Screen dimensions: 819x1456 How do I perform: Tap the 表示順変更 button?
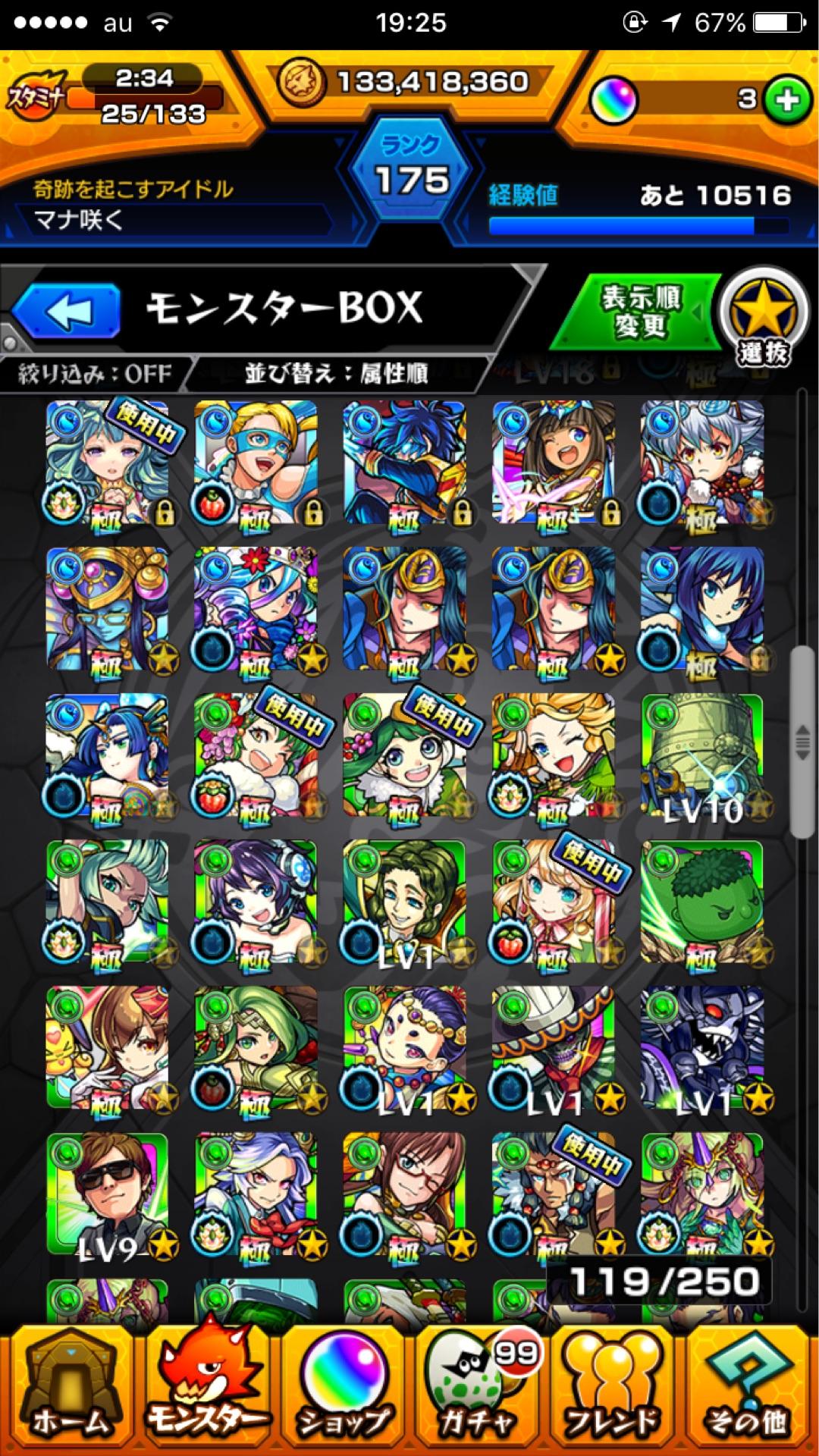point(641,311)
